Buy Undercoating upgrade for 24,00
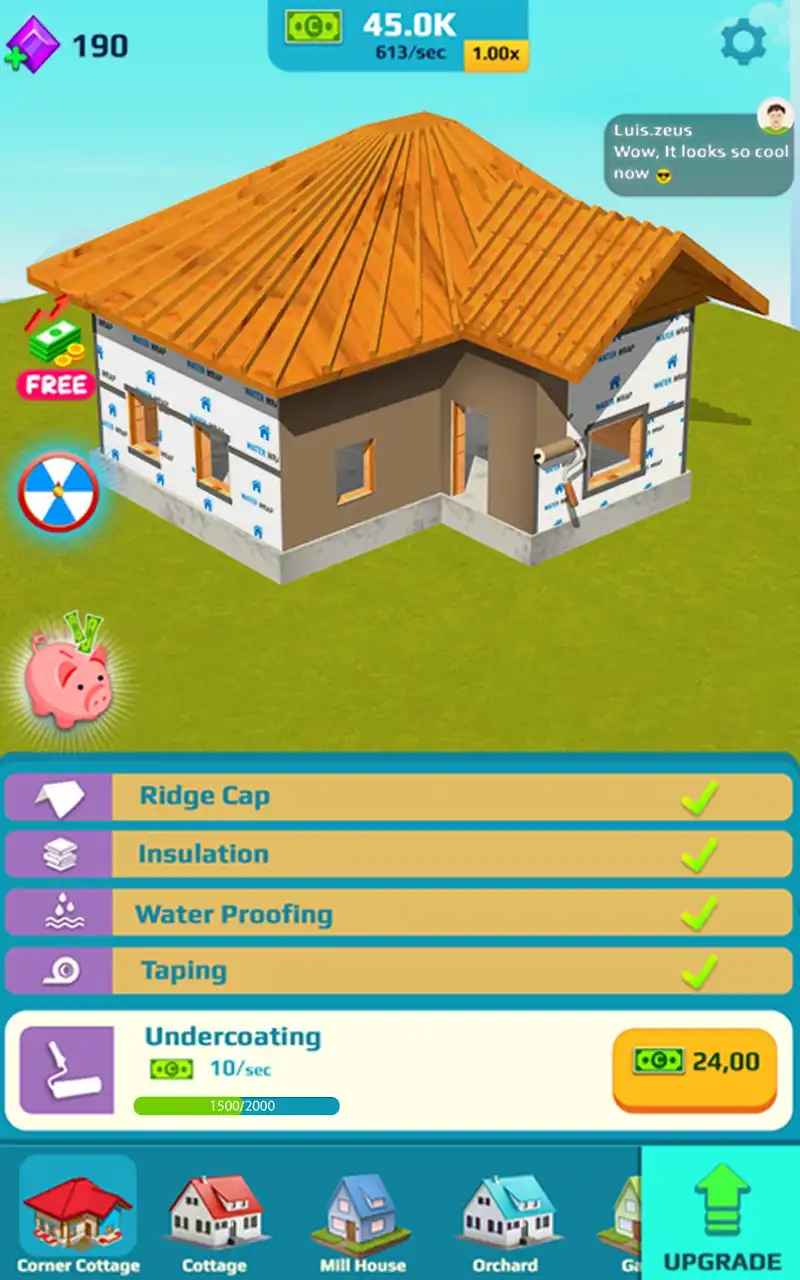Screen dimensions: 800x1280 694,1067
